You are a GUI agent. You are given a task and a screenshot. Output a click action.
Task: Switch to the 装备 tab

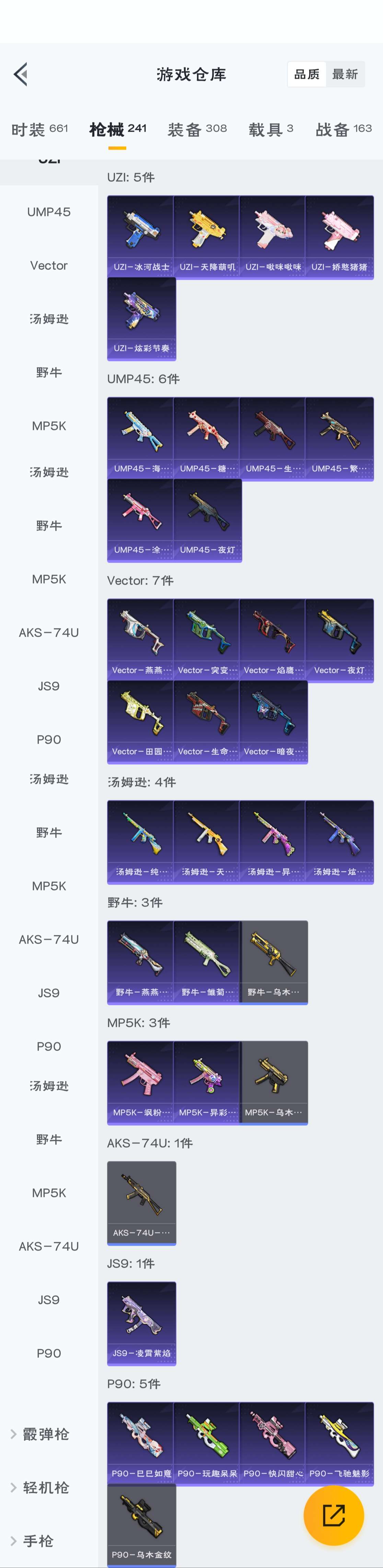click(x=197, y=129)
